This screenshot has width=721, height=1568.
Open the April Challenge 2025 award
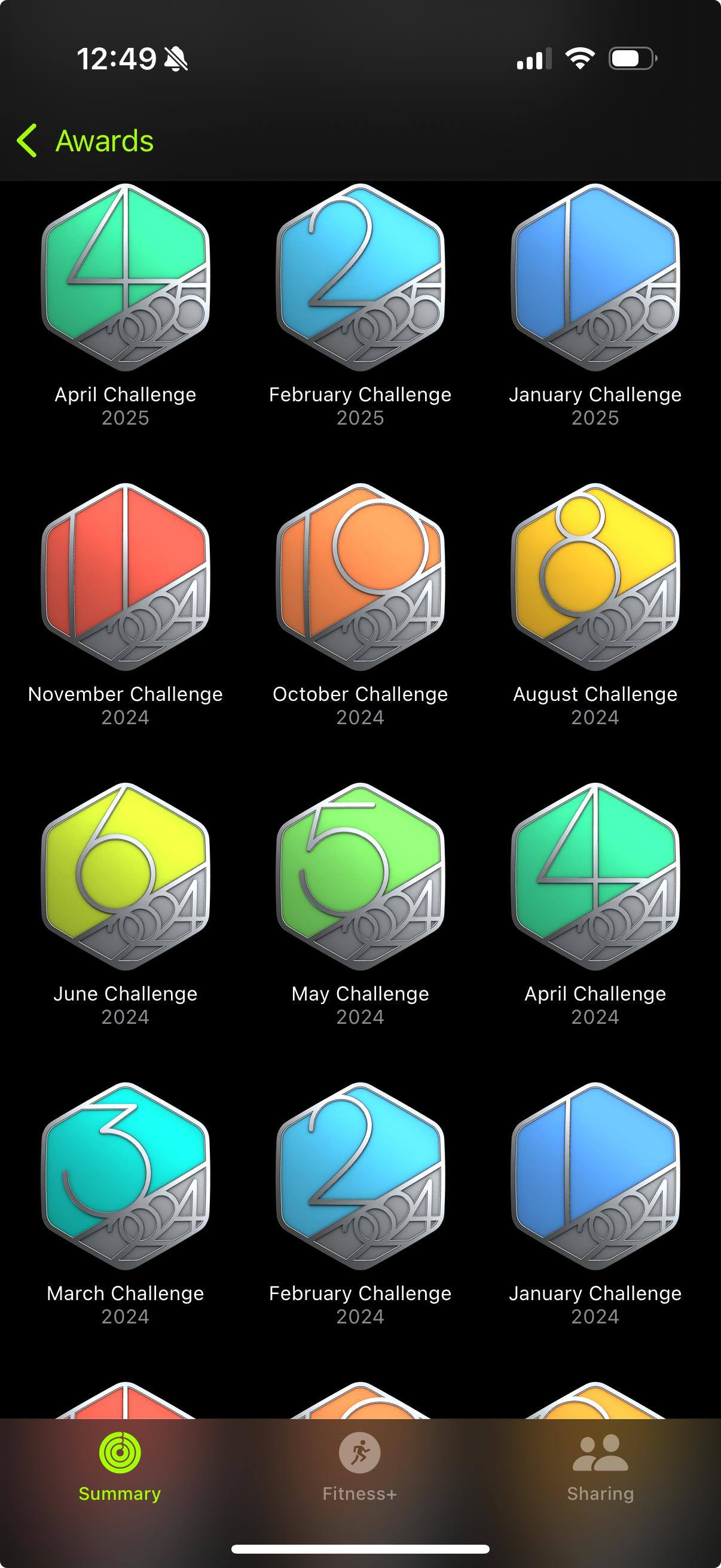(x=126, y=277)
